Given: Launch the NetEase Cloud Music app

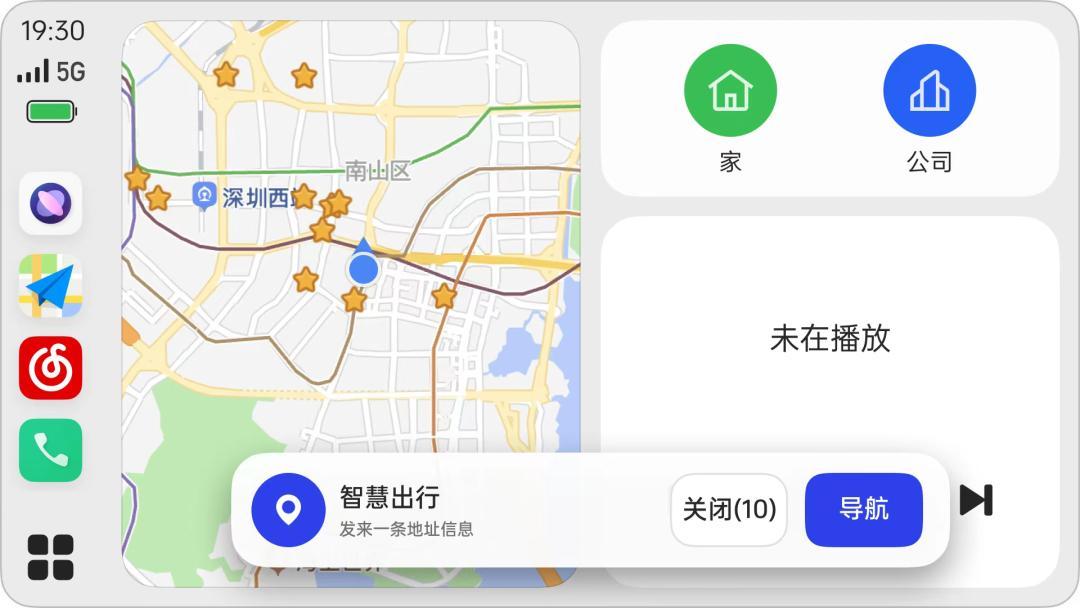Looking at the screenshot, I should coord(50,368).
